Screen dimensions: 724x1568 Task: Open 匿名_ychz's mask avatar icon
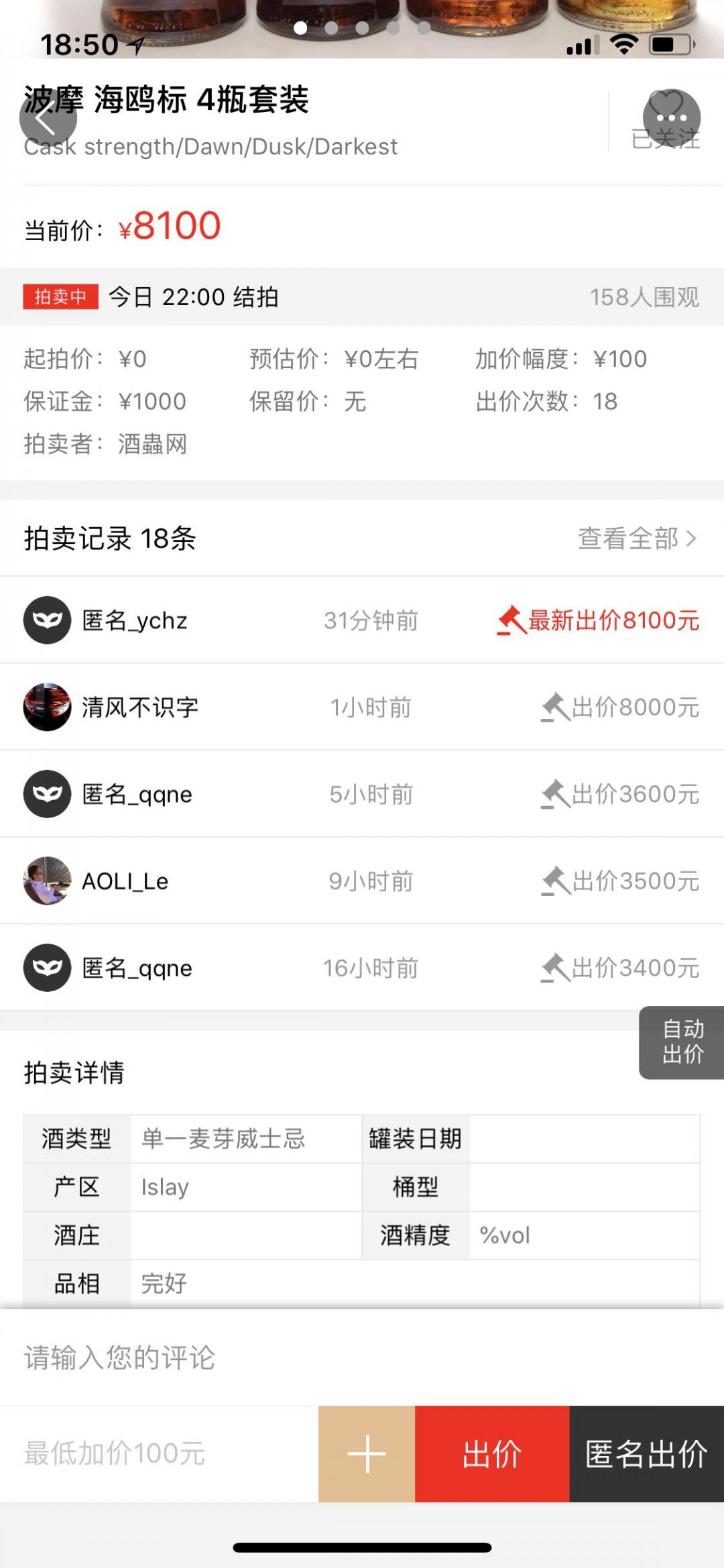pos(46,620)
